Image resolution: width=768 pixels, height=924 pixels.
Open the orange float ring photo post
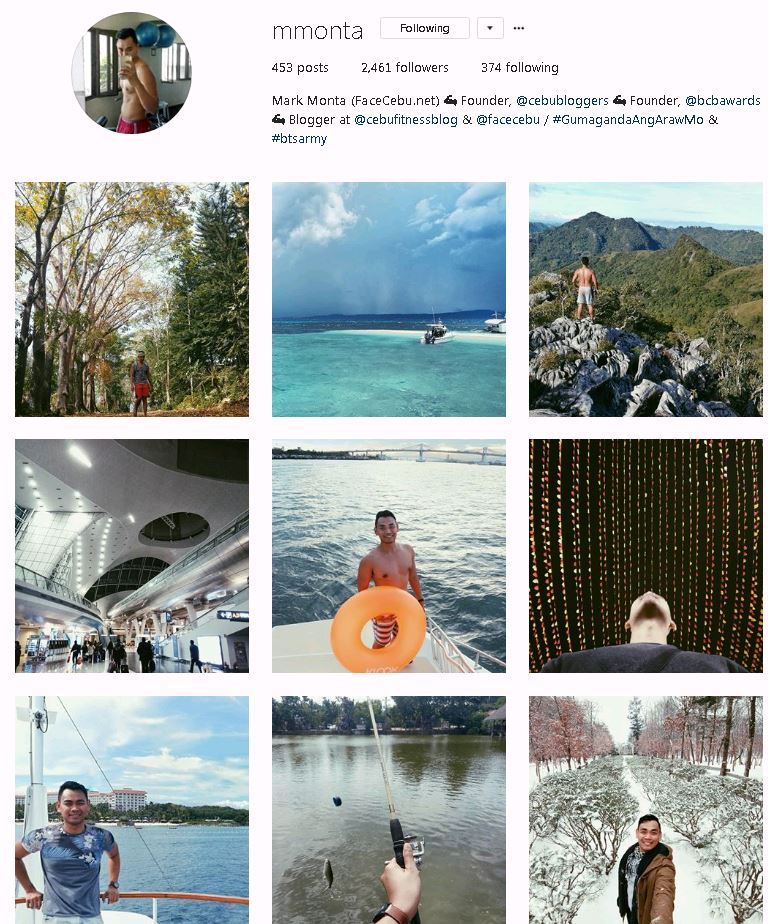click(x=388, y=555)
